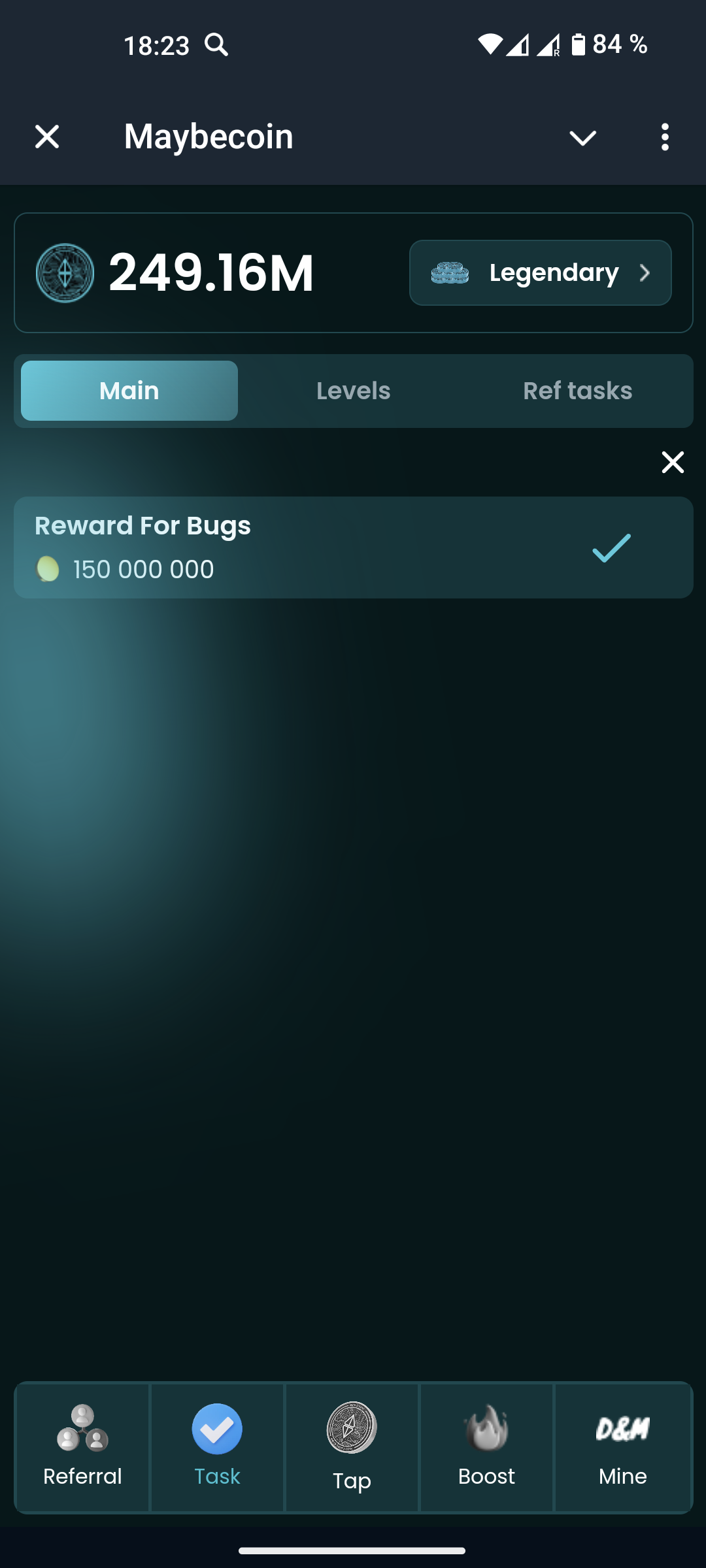The width and height of the screenshot is (706, 1568).
Task: Dismiss the task list with the X
Action: pyautogui.click(x=673, y=463)
